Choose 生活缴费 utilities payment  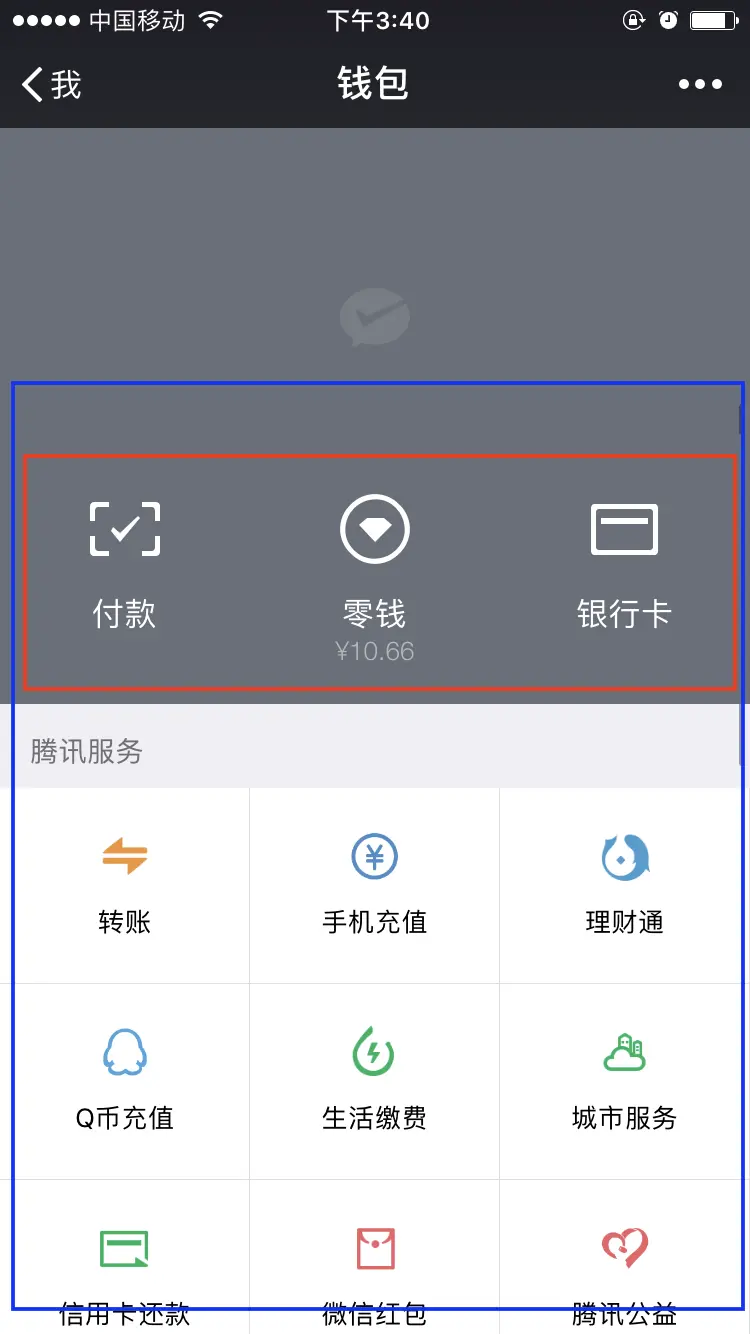[375, 1080]
